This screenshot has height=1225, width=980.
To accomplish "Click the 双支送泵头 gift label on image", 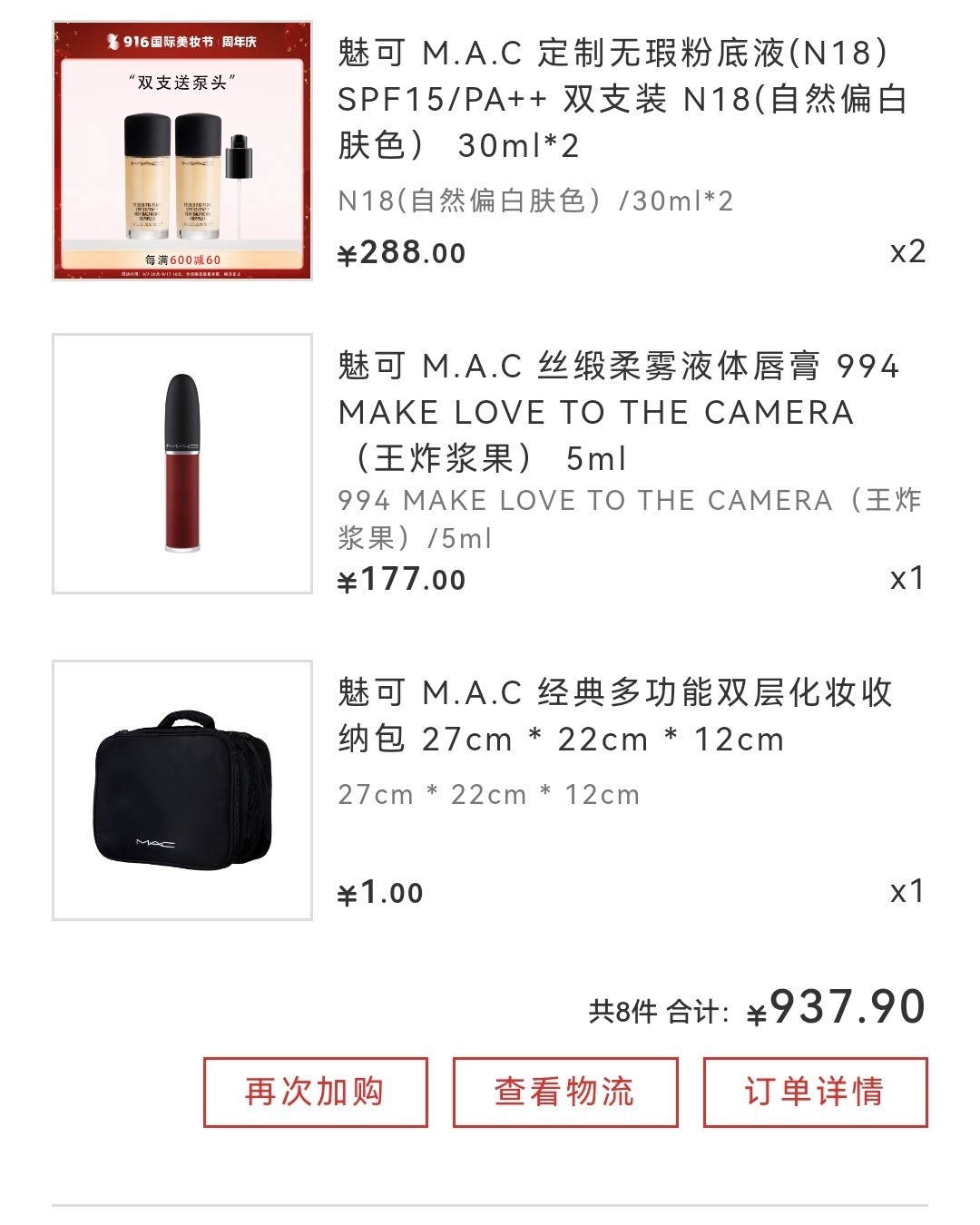I will click(181, 80).
